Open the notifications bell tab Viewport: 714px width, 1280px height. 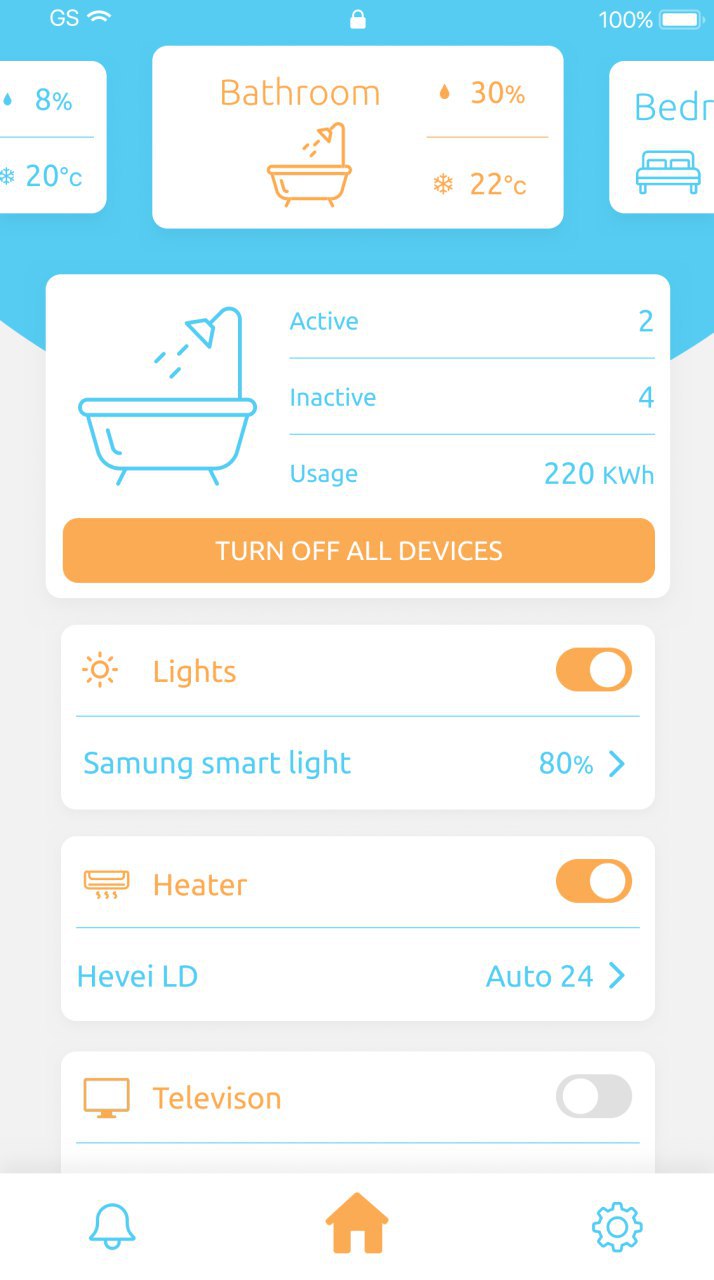112,1226
